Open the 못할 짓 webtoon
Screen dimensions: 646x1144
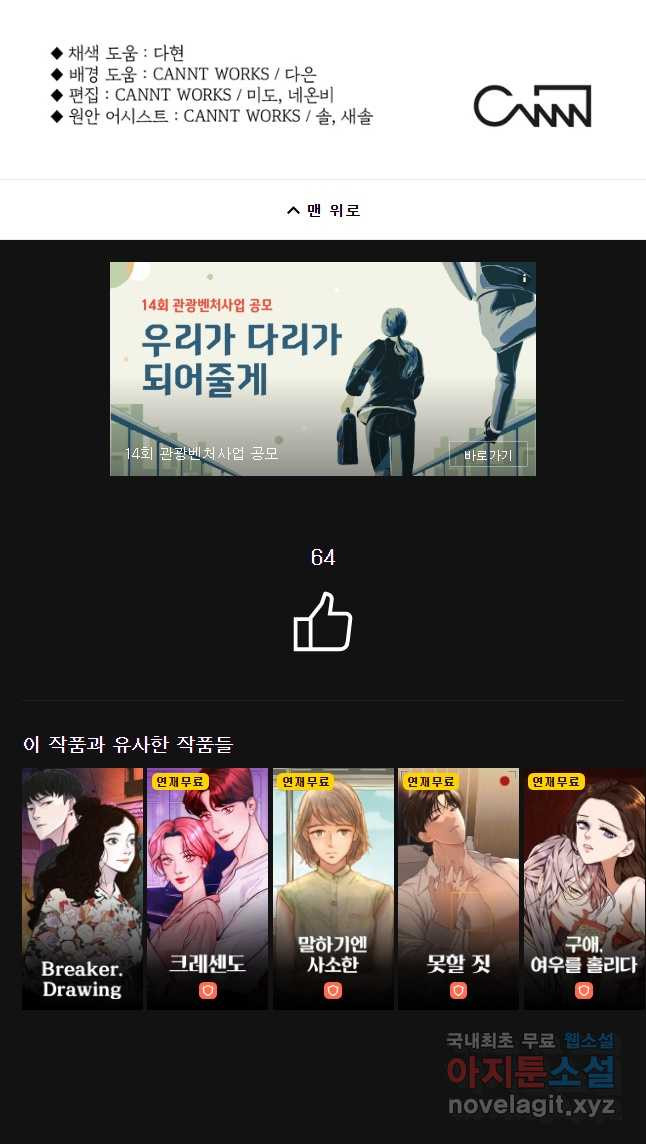point(458,888)
